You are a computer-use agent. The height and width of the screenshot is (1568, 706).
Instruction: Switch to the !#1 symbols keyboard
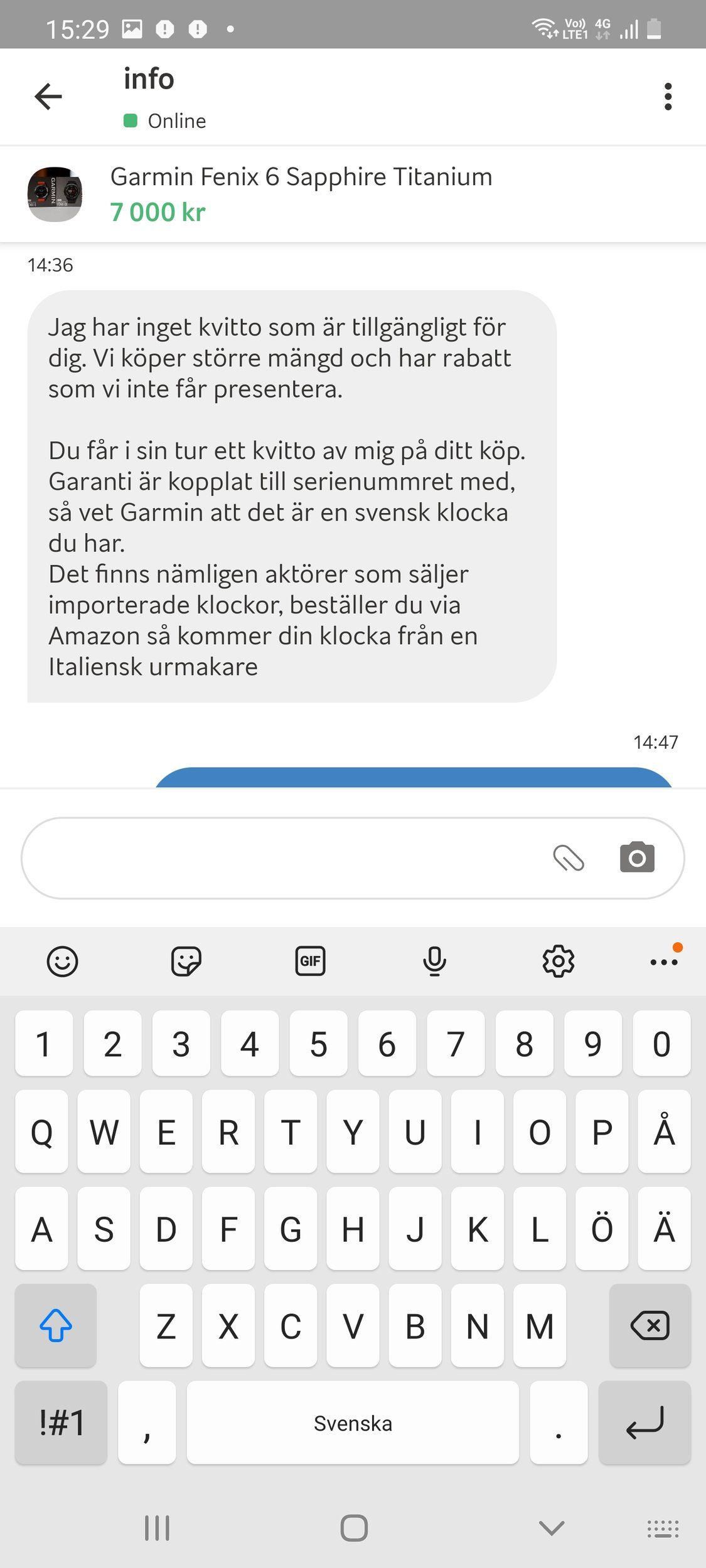click(62, 1422)
